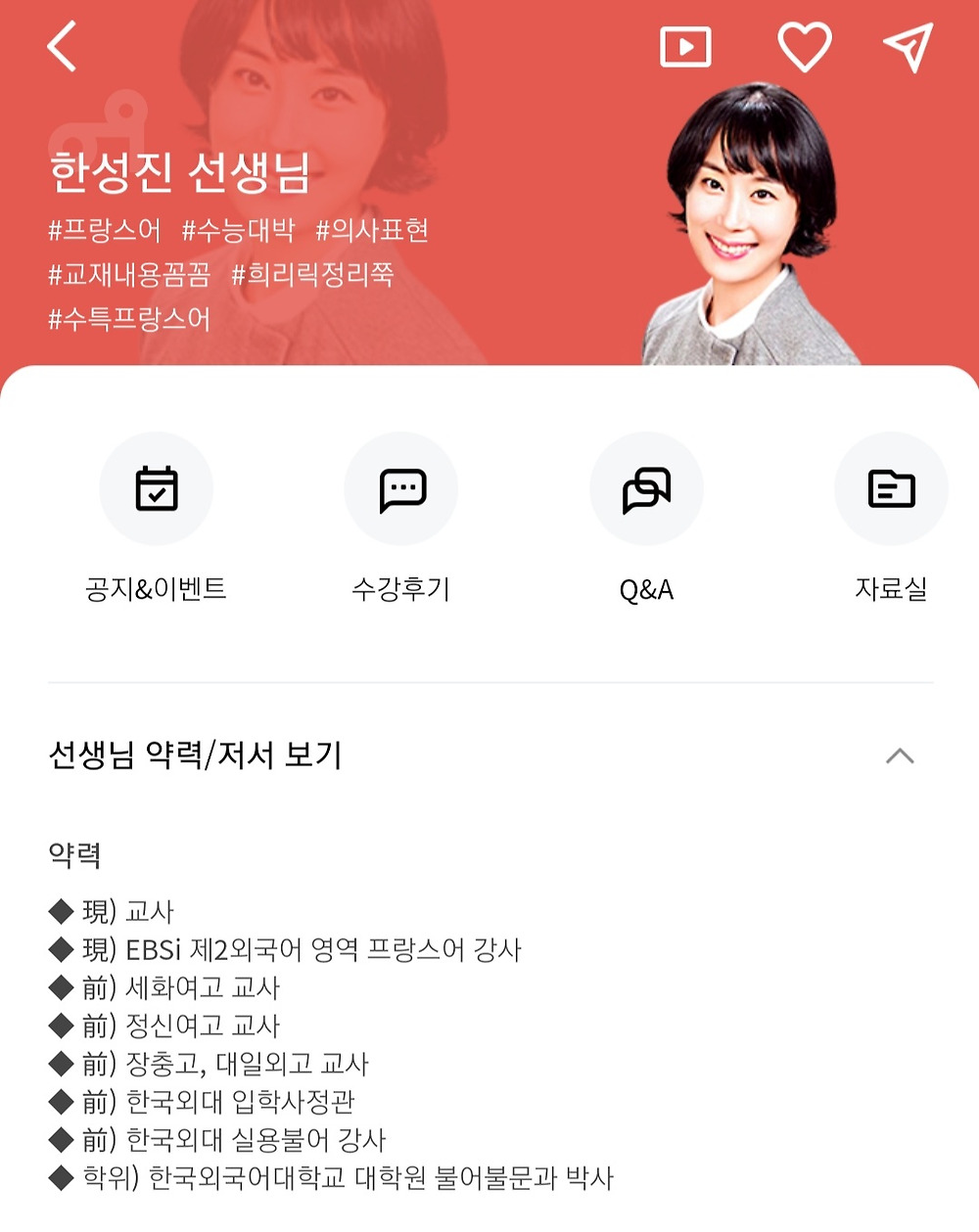
Task: Open 수강후기 reviews
Action: (x=401, y=489)
